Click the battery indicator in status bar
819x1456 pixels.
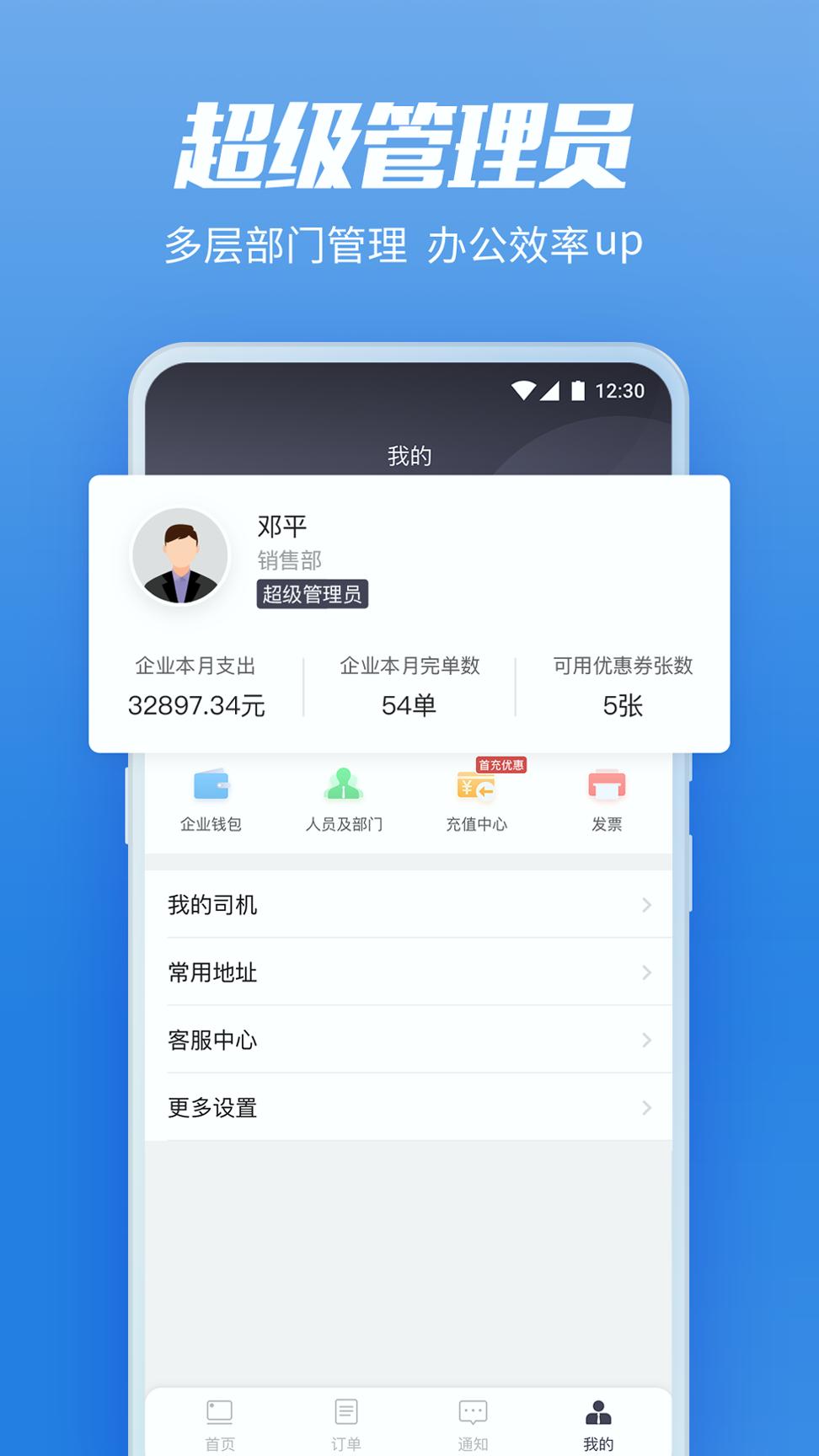coord(578,390)
